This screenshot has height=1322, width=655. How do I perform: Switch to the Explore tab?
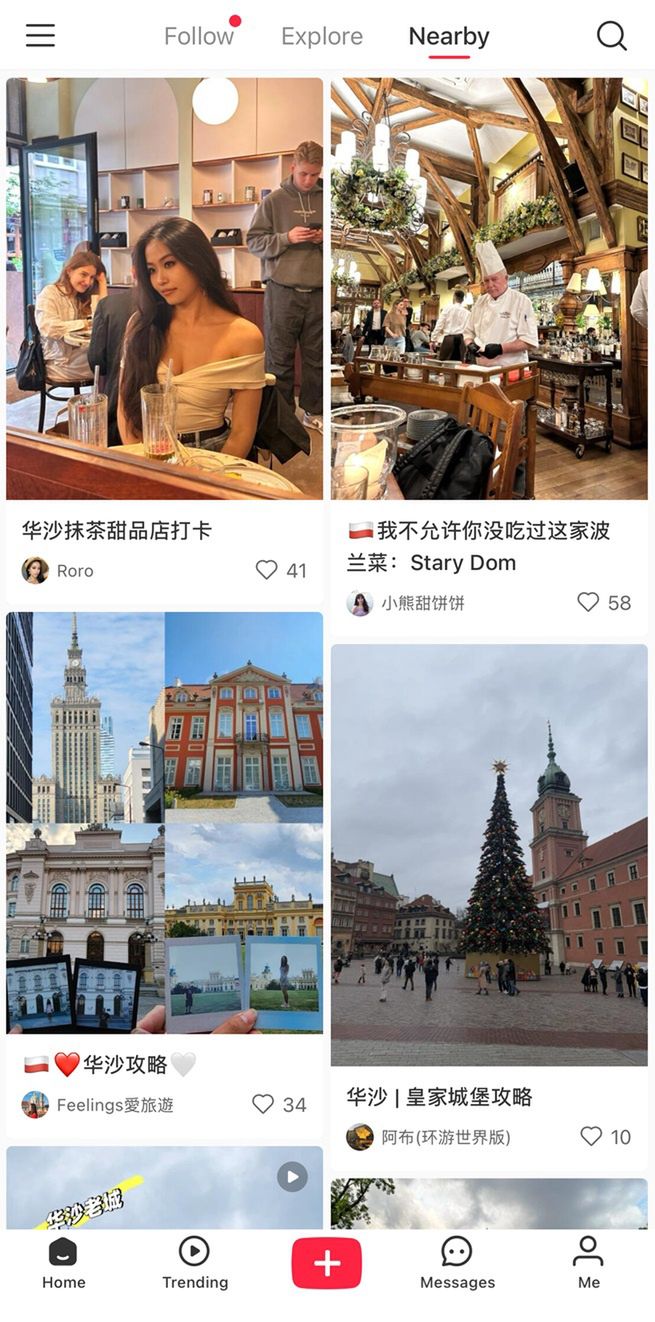[x=322, y=37]
